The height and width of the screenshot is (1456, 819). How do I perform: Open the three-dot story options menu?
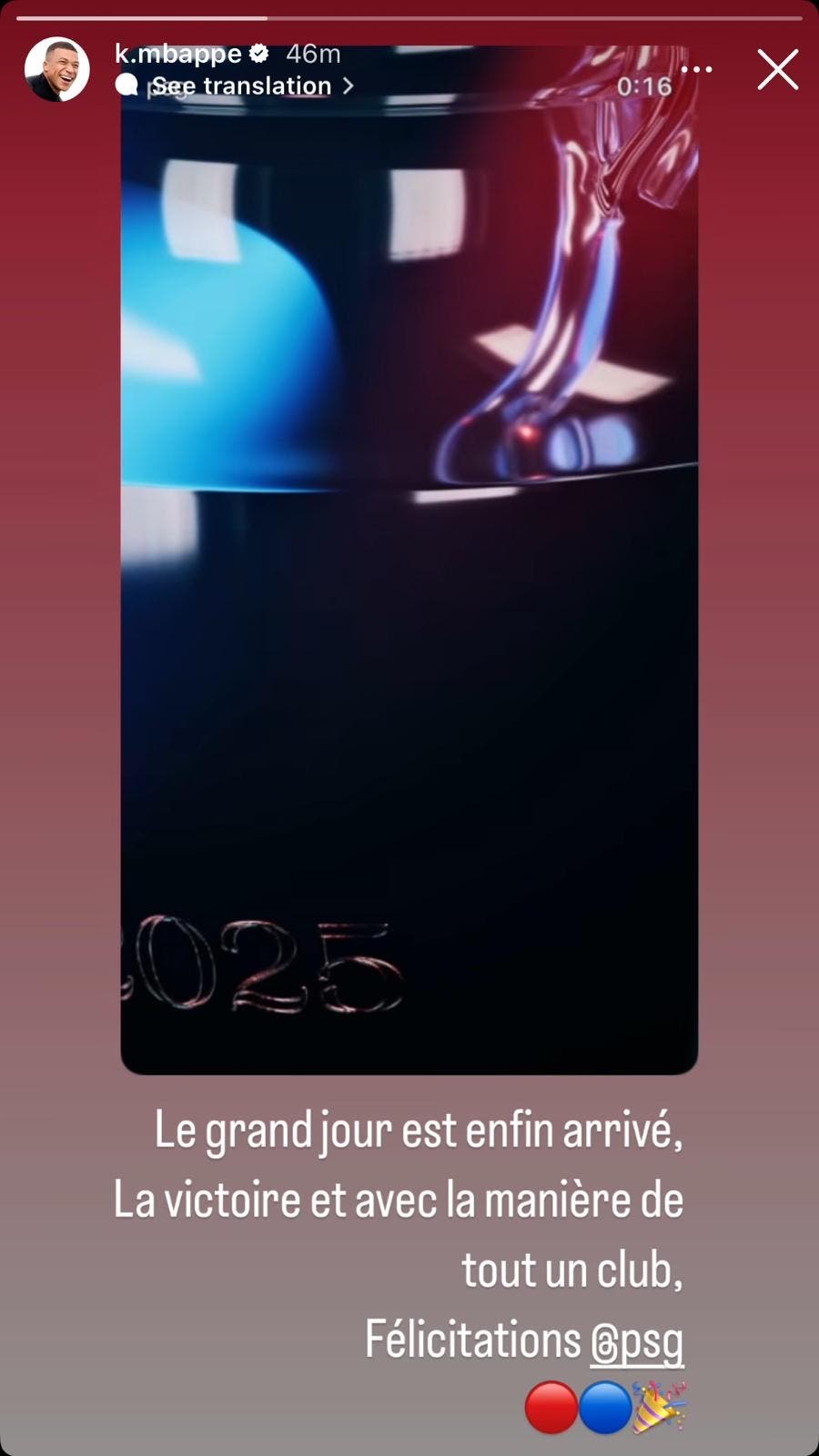696,69
